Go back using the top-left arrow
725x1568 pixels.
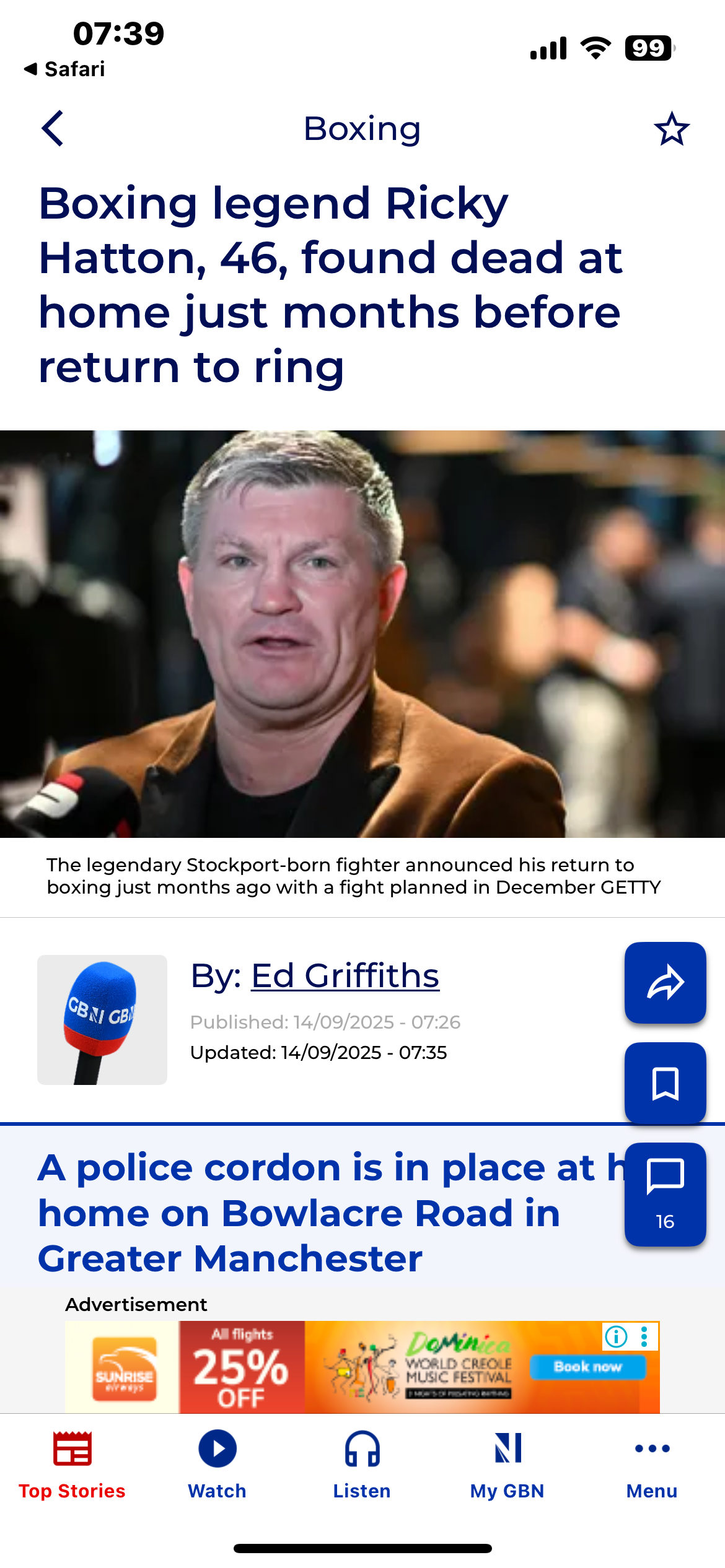(x=53, y=129)
